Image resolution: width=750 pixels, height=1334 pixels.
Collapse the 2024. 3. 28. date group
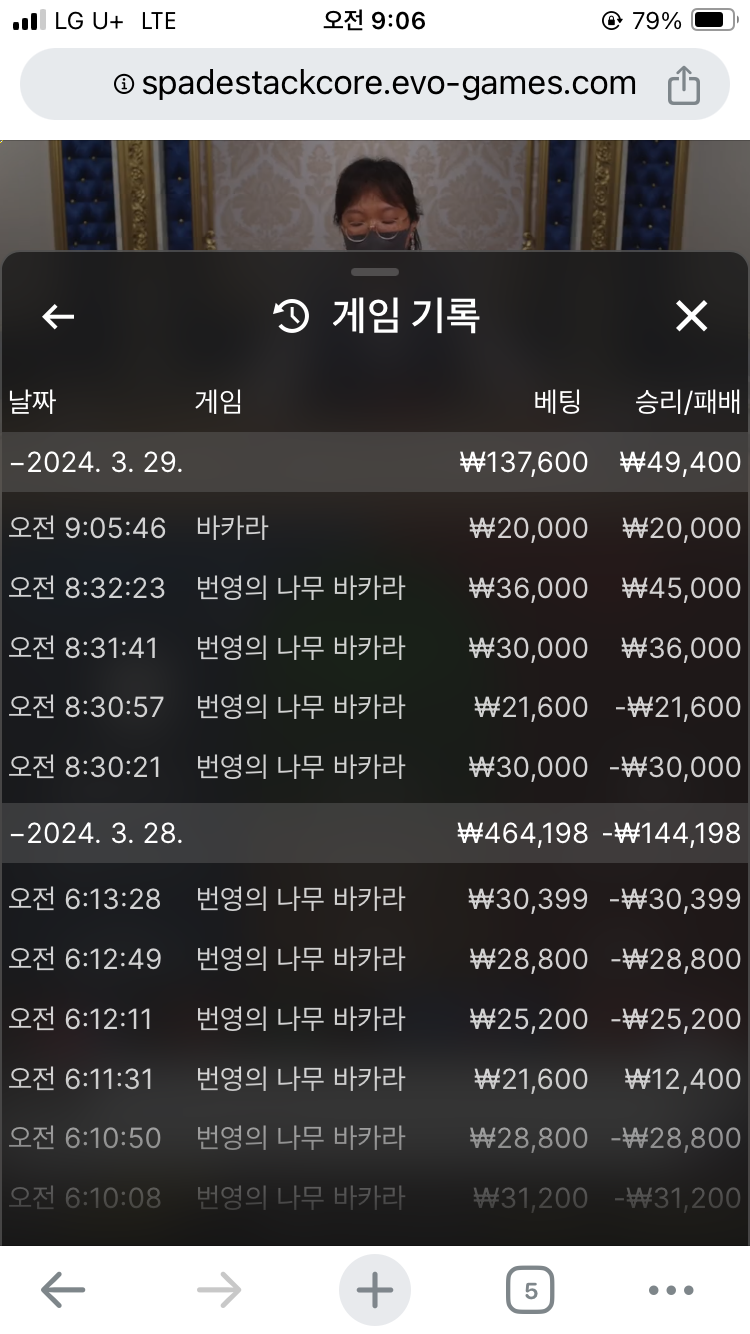point(375,833)
